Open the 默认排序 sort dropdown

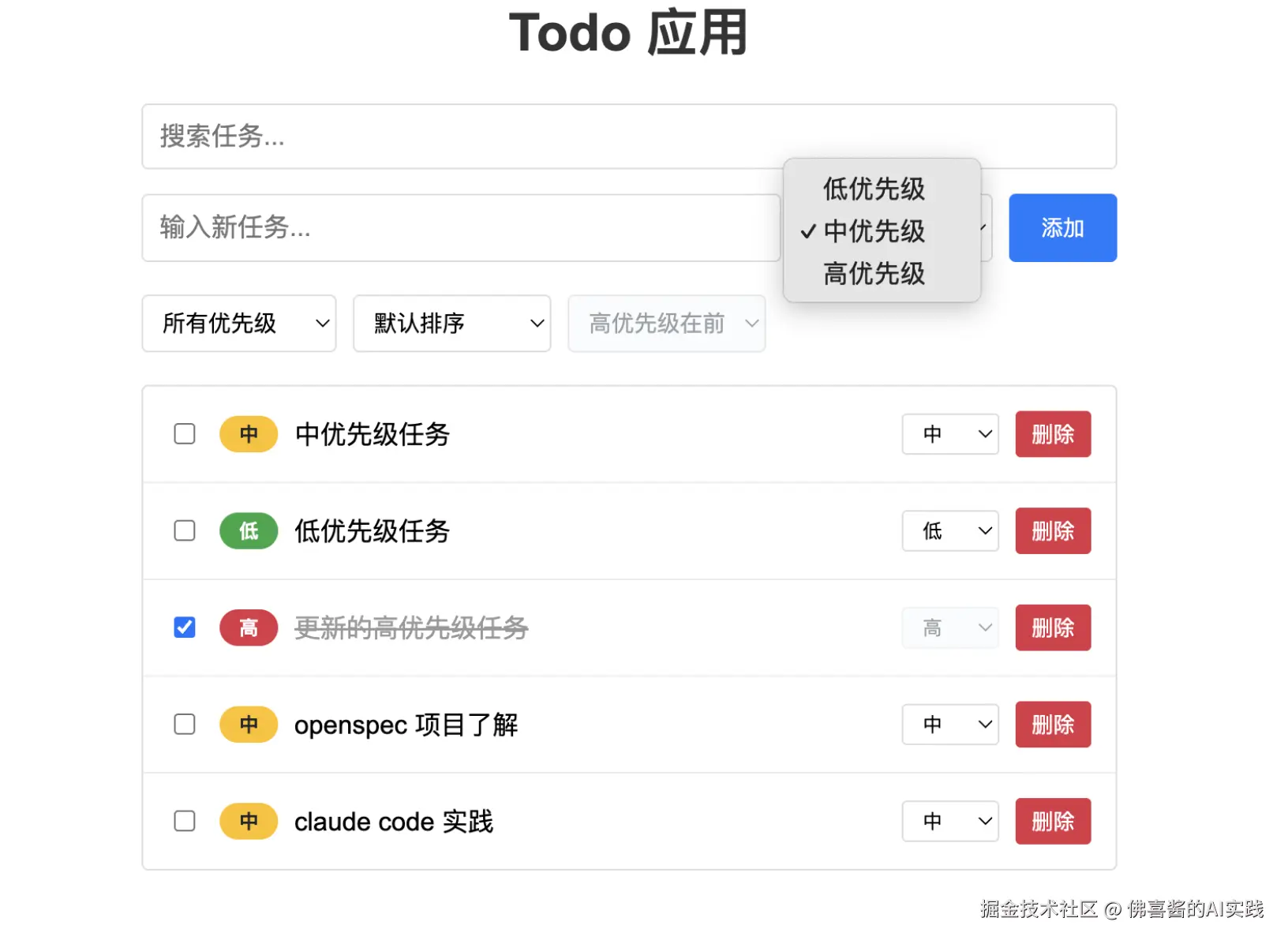pos(451,323)
